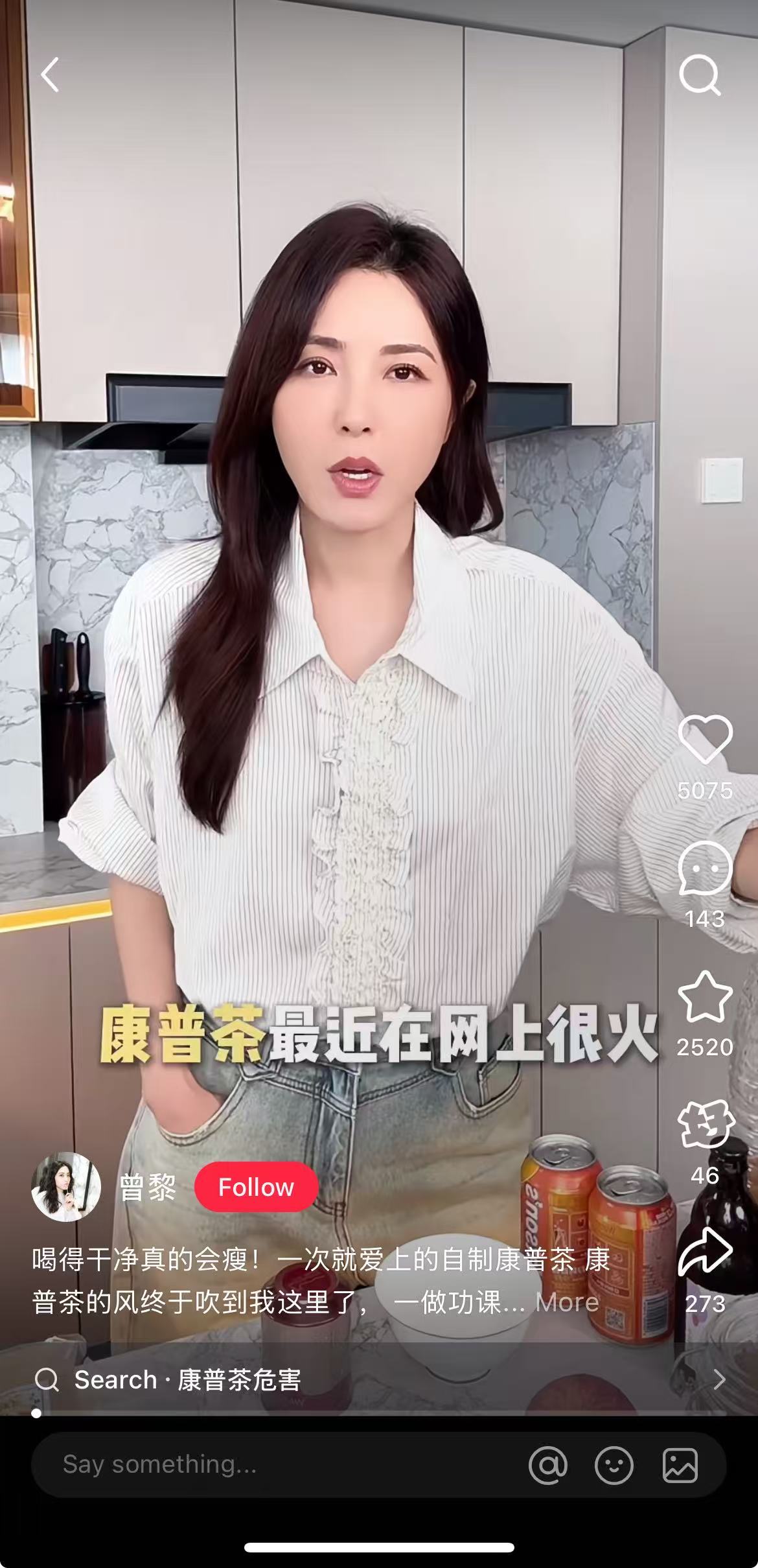Open 曾黎's profile avatar
The height and width of the screenshot is (1568, 758).
pyautogui.click(x=66, y=1187)
